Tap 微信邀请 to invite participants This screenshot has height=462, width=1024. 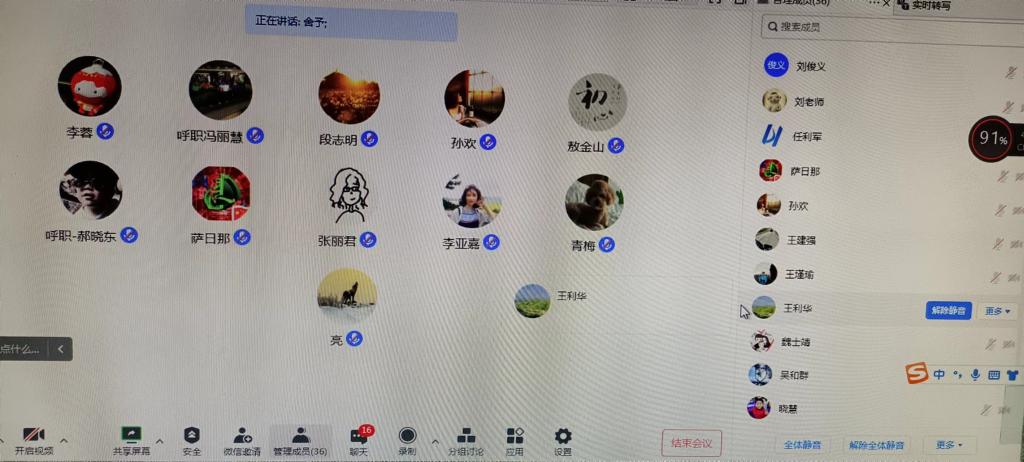242,438
